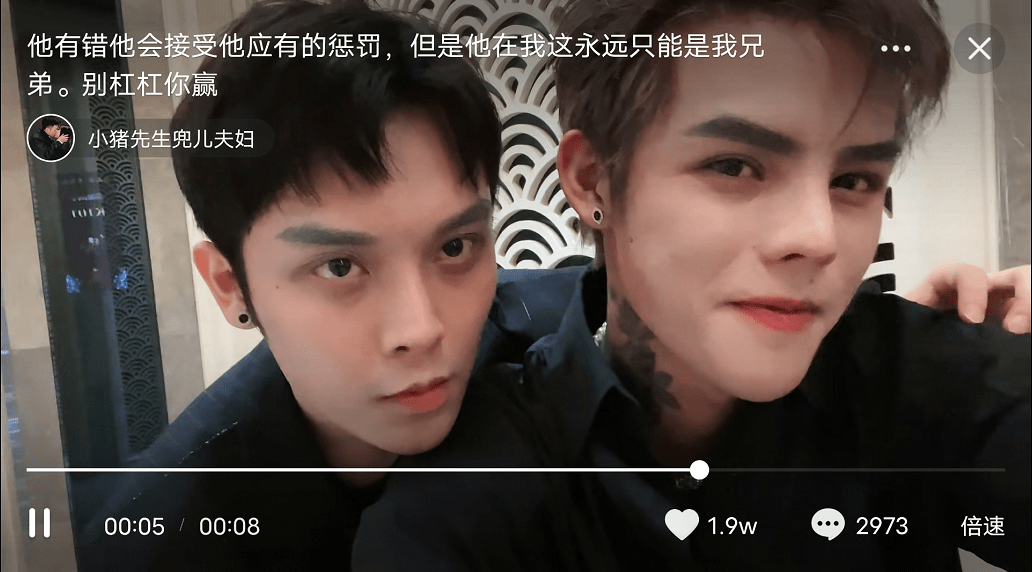Close the video player
This screenshot has height=572, width=1032.
(x=979, y=48)
